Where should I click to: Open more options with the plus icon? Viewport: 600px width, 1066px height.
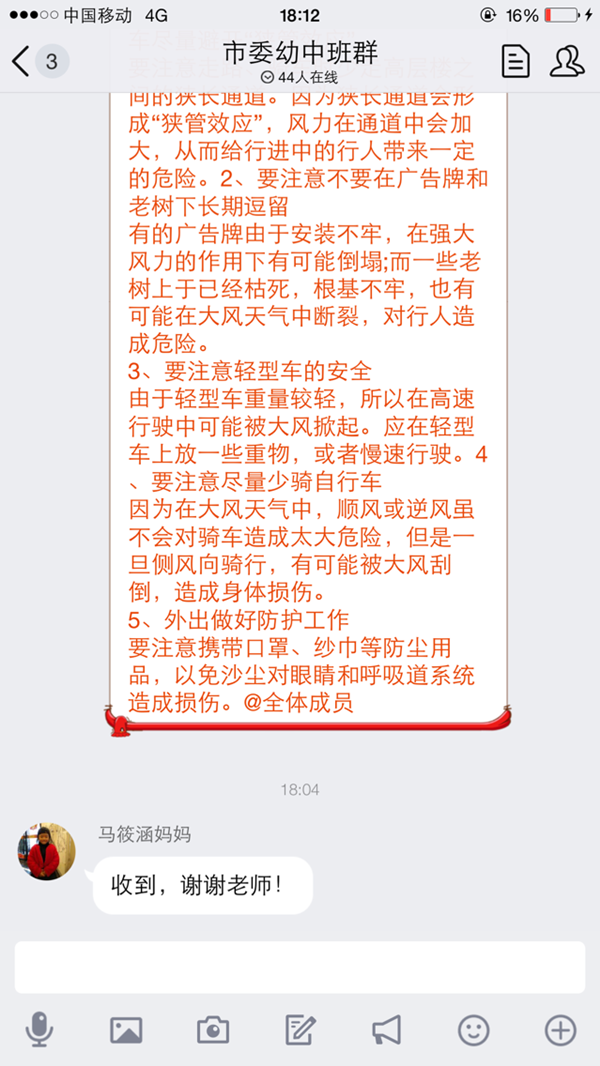[561, 1030]
